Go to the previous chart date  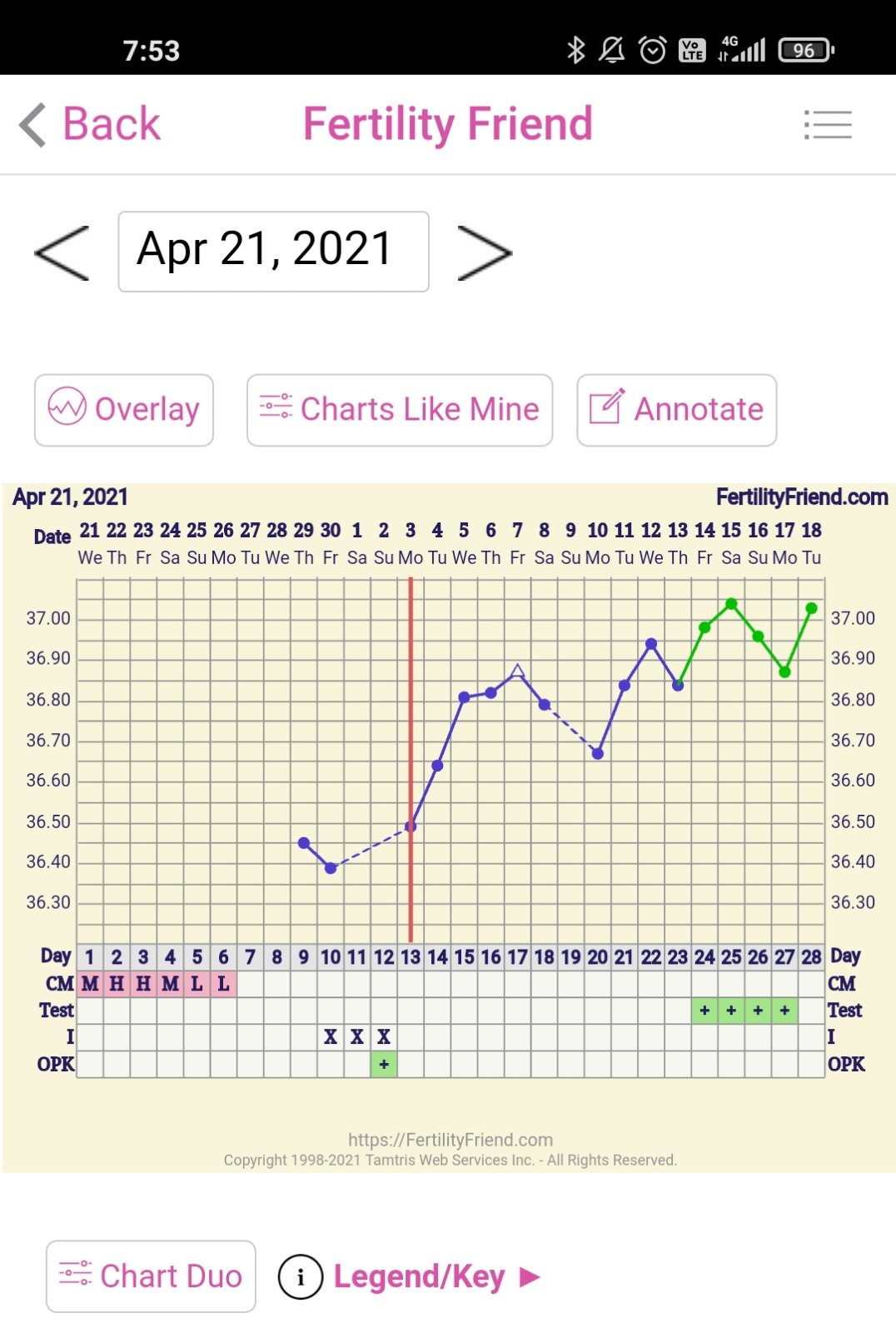[62, 252]
